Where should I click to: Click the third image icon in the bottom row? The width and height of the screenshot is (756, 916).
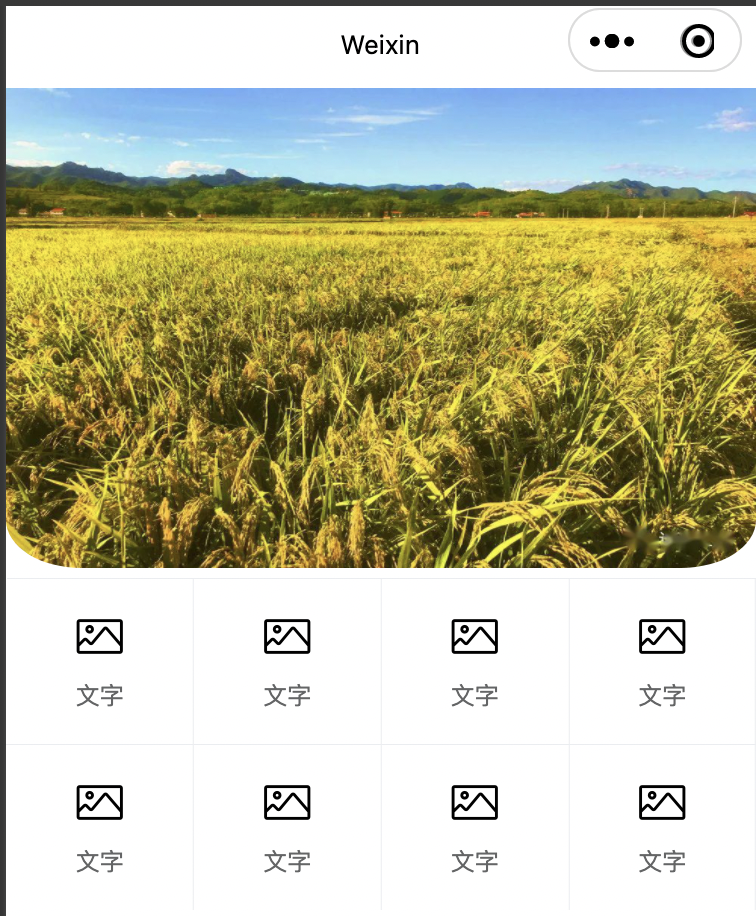click(x=475, y=802)
